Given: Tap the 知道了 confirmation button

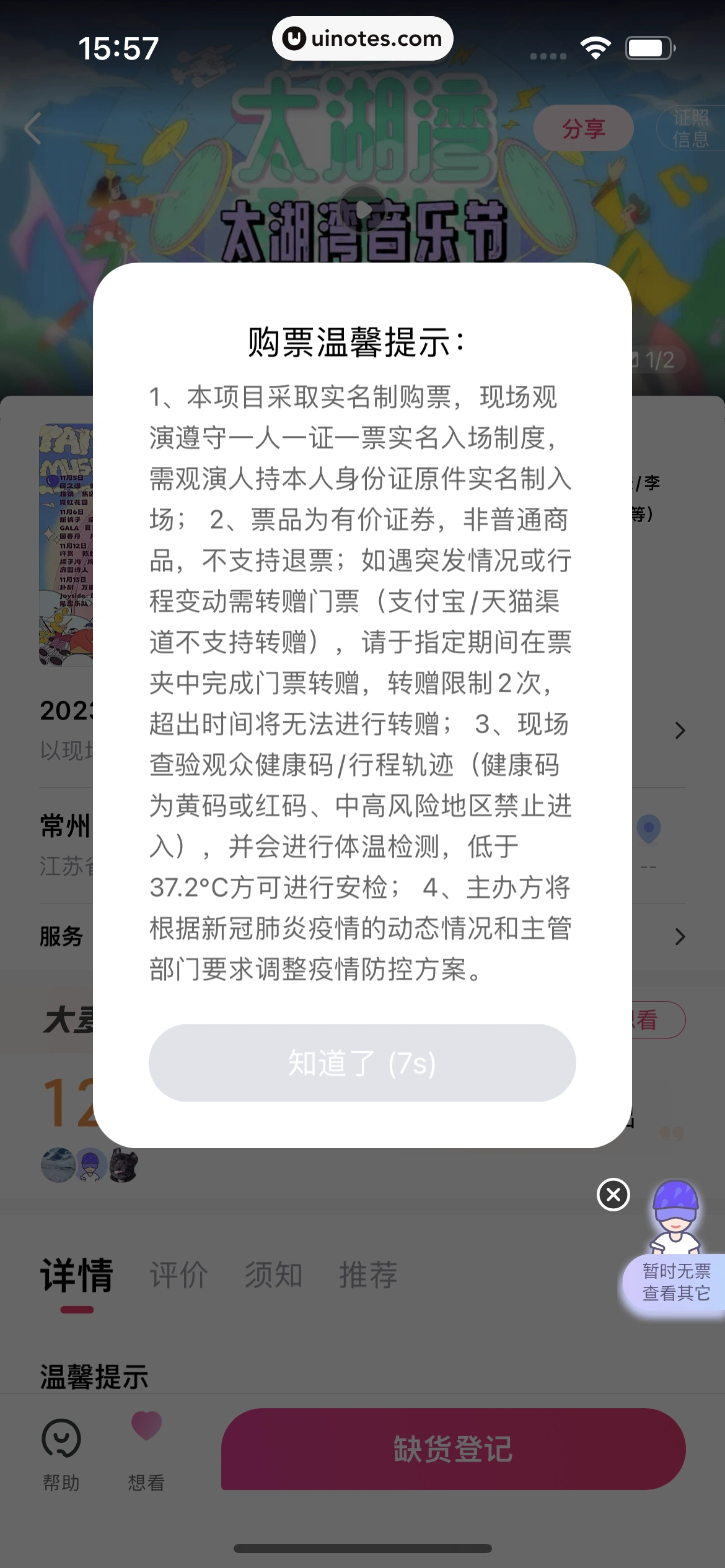Looking at the screenshot, I should (x=362, y=1063).
